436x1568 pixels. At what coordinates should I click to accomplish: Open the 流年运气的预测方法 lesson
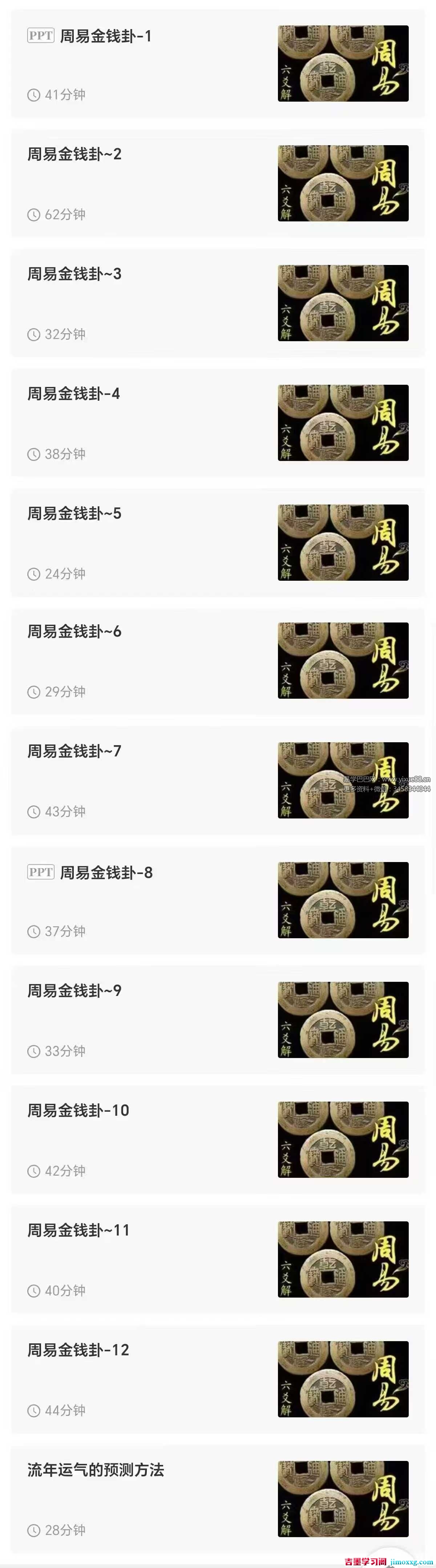click(96, 1470)
